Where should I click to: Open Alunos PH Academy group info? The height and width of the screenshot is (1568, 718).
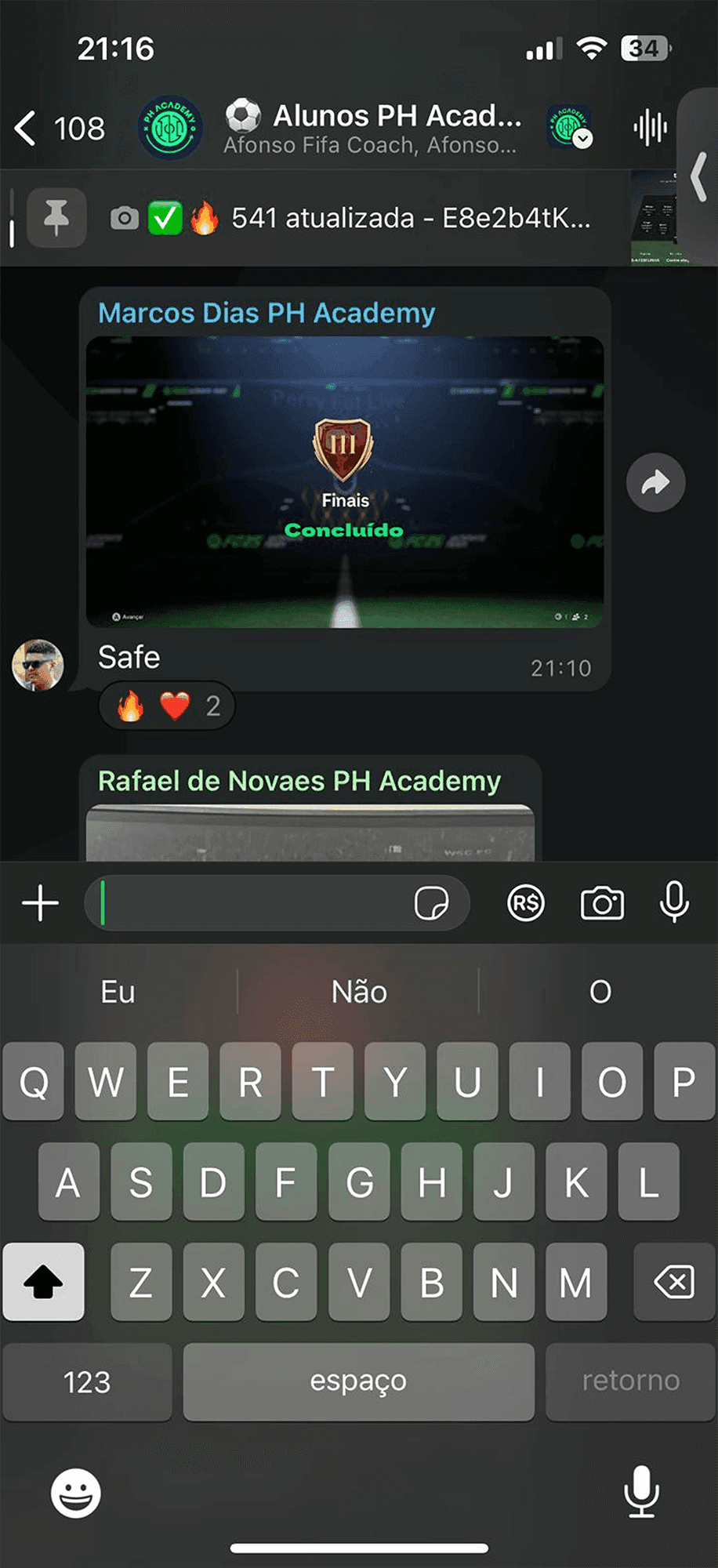pos(372,128)
